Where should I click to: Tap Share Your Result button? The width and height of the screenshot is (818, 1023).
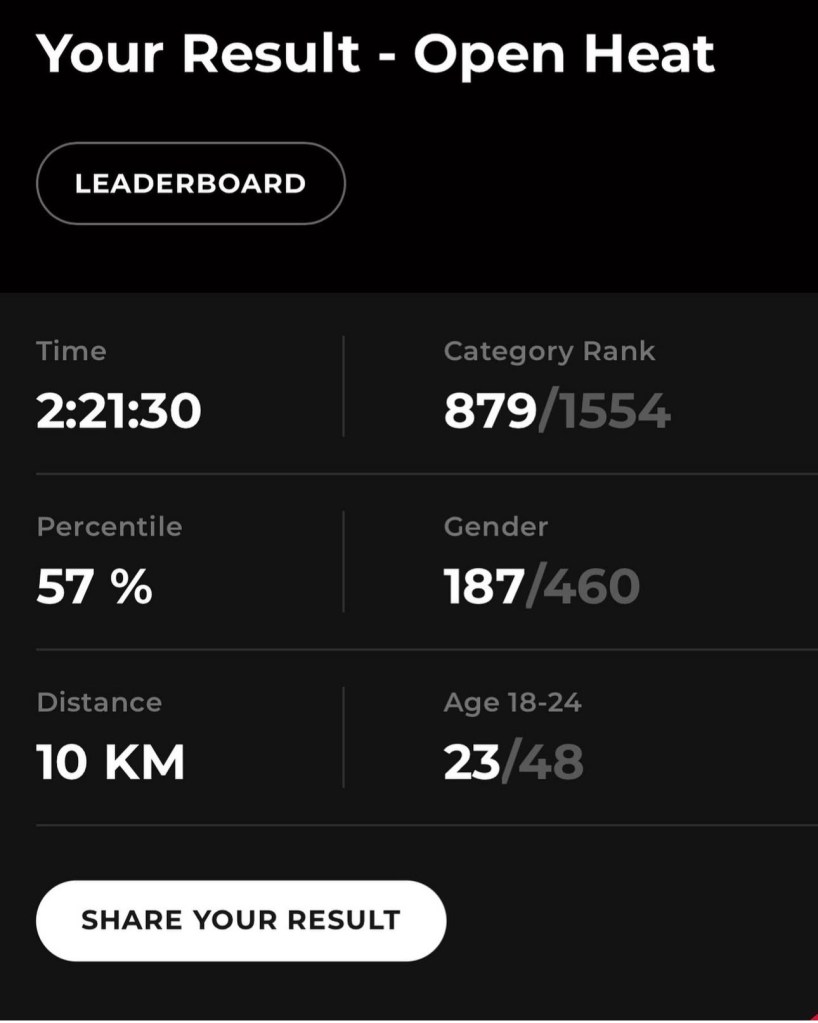point(240,920)
